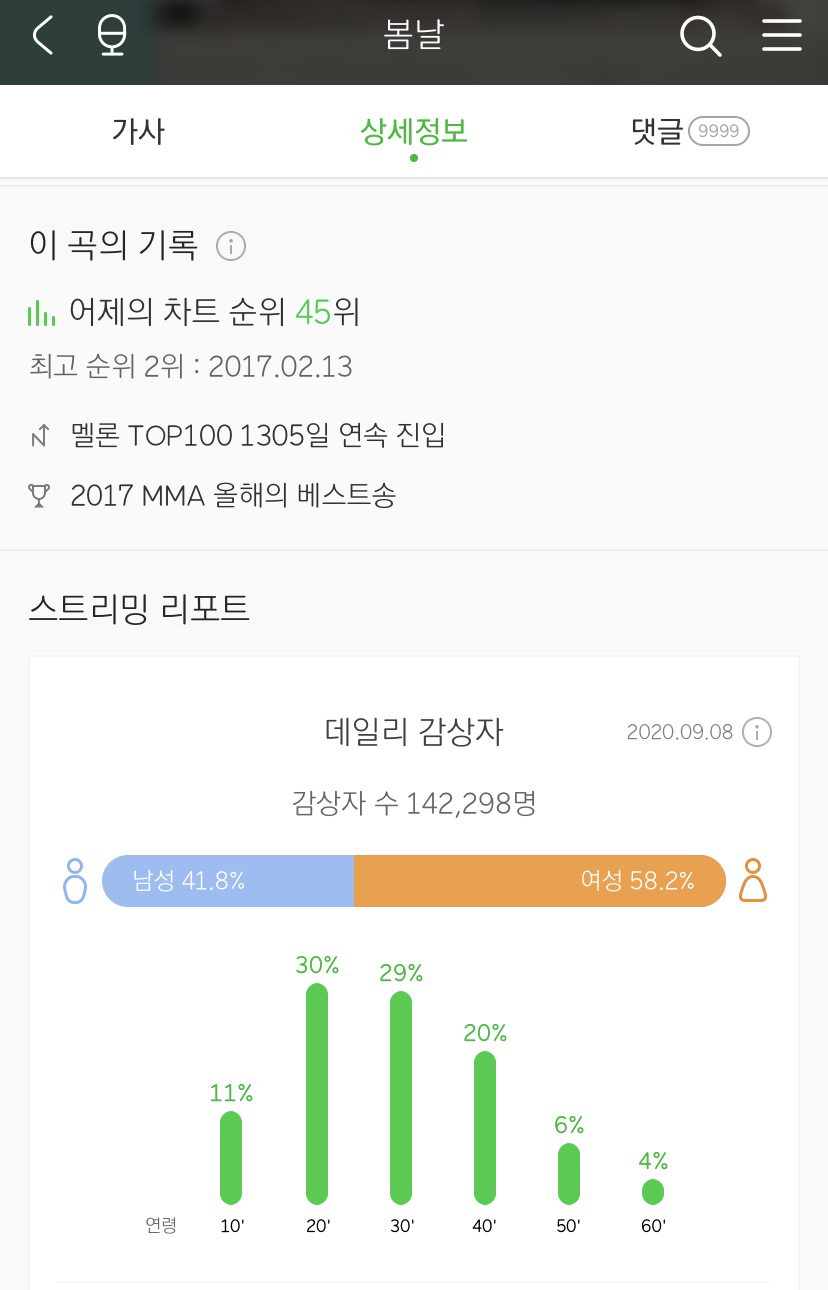
Task: Open search from the title bar
Action: coord(700,35)
